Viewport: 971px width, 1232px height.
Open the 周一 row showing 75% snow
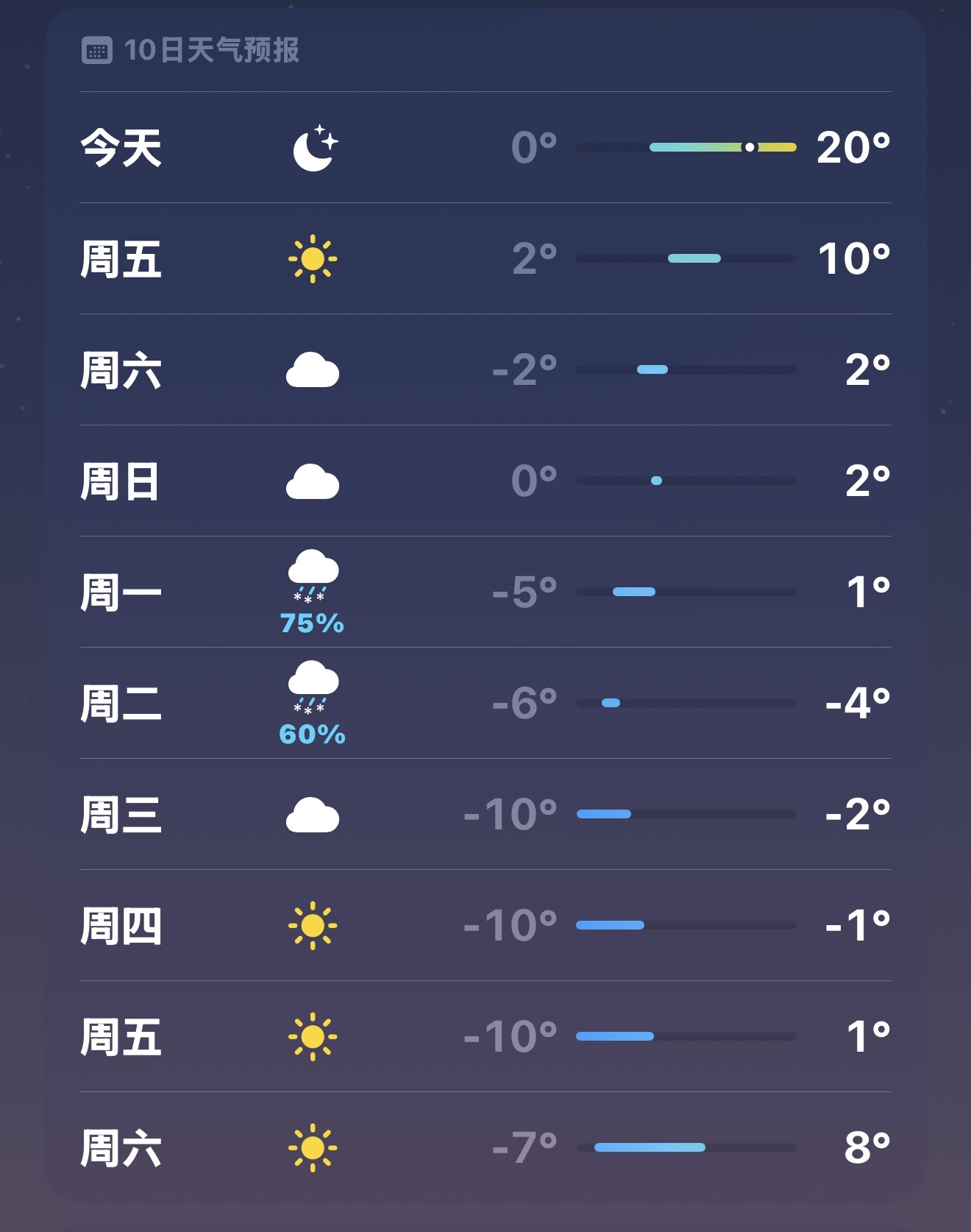tap(485, 592)
